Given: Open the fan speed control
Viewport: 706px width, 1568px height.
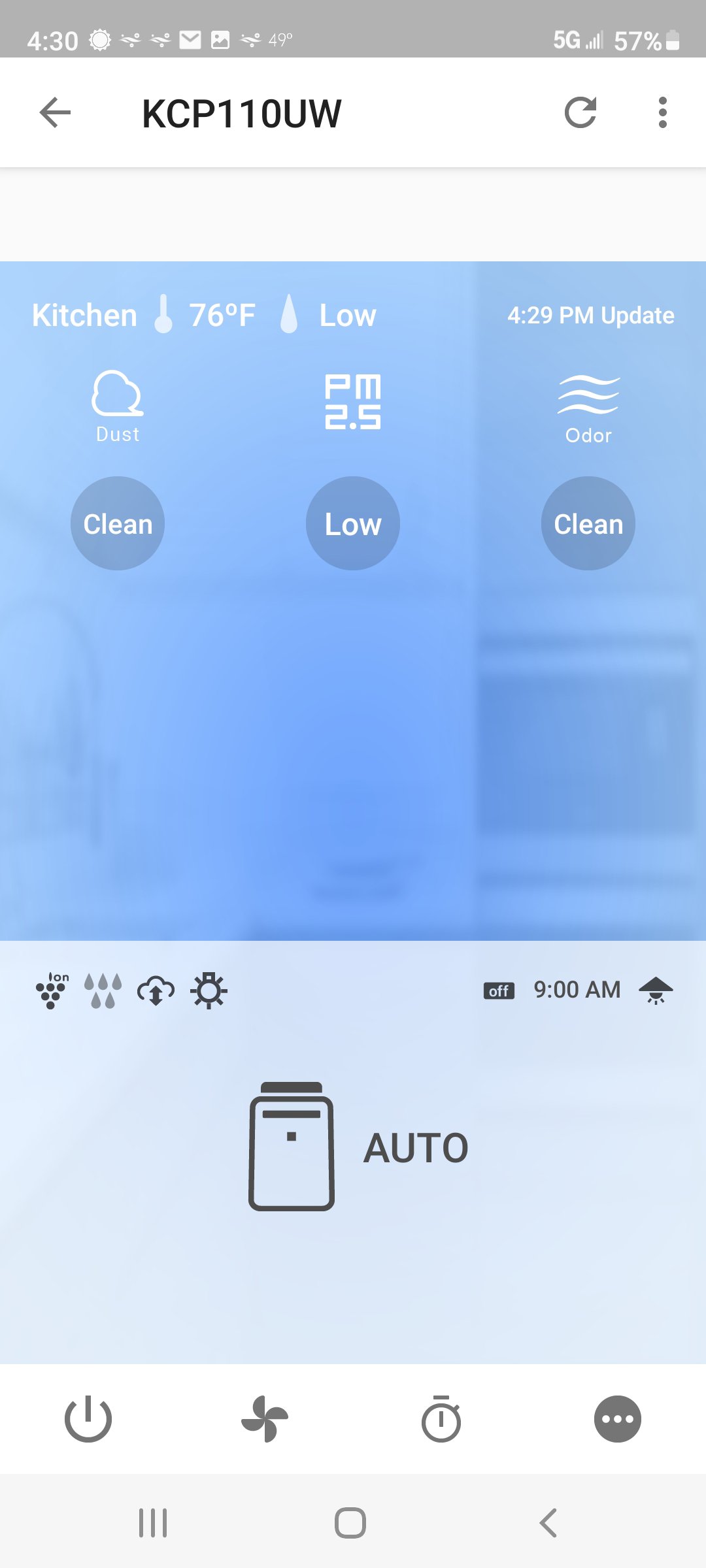Looking at the screenshot, I should coord(265,1418).
